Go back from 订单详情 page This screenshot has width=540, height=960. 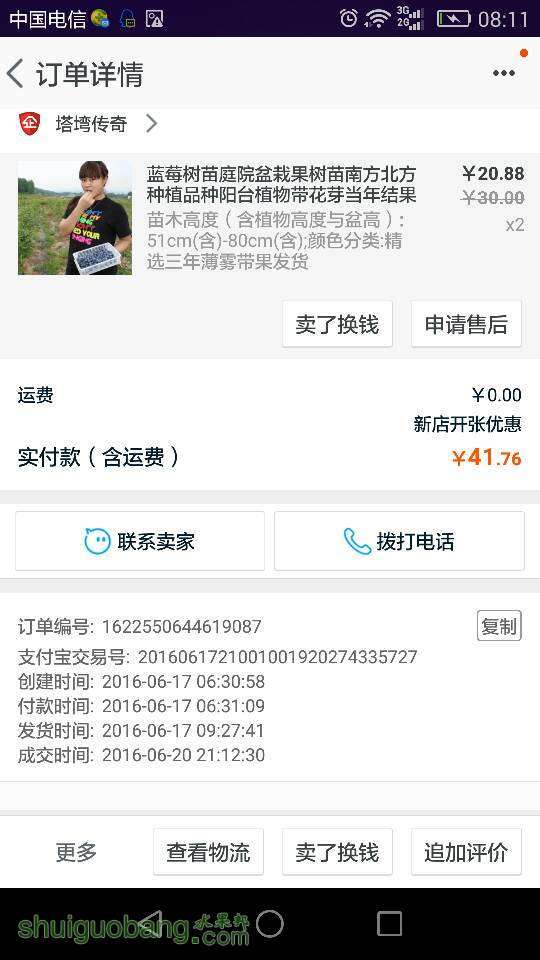15,74
